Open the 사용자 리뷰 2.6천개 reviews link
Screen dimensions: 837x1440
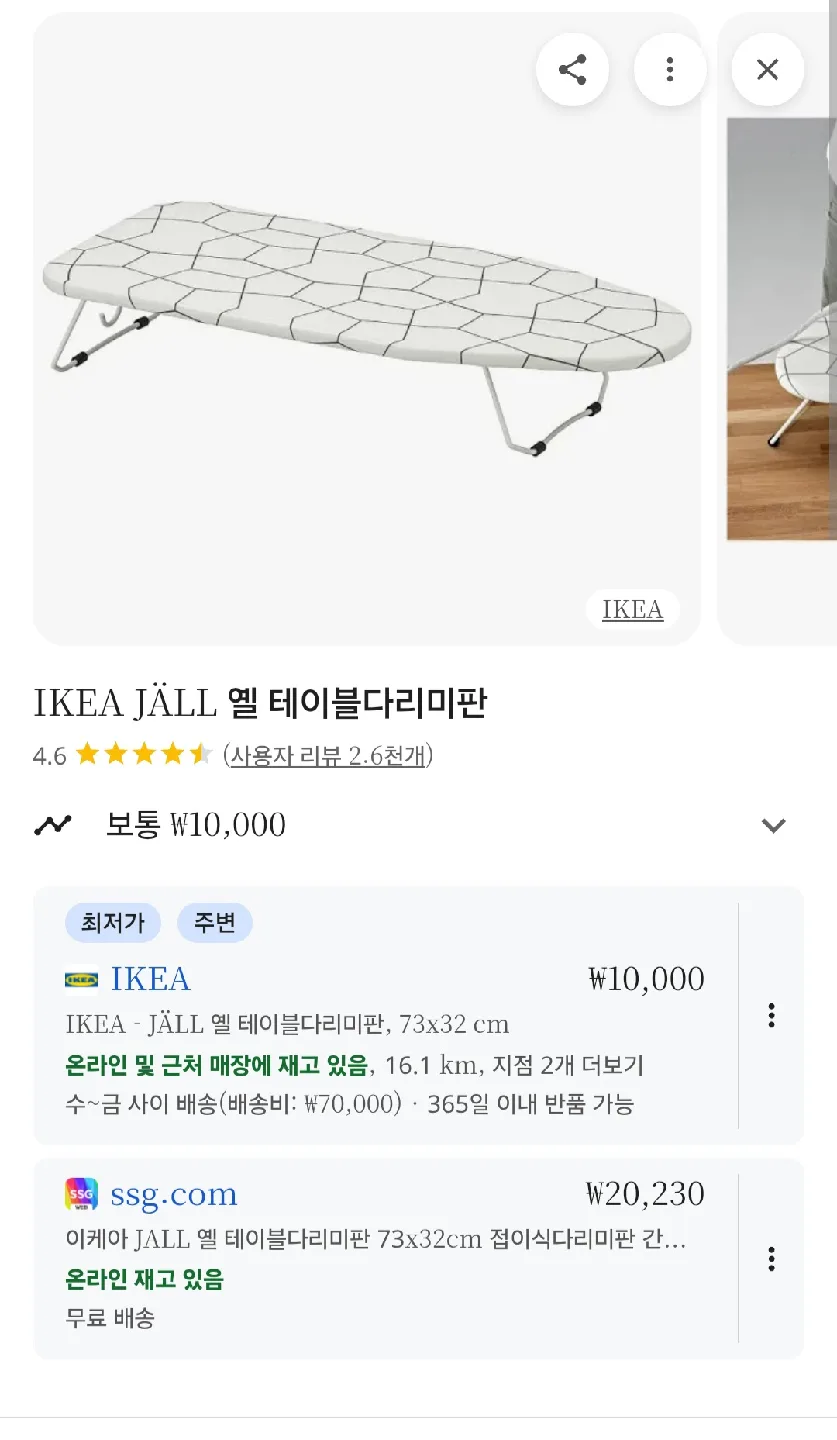point(328,755)
